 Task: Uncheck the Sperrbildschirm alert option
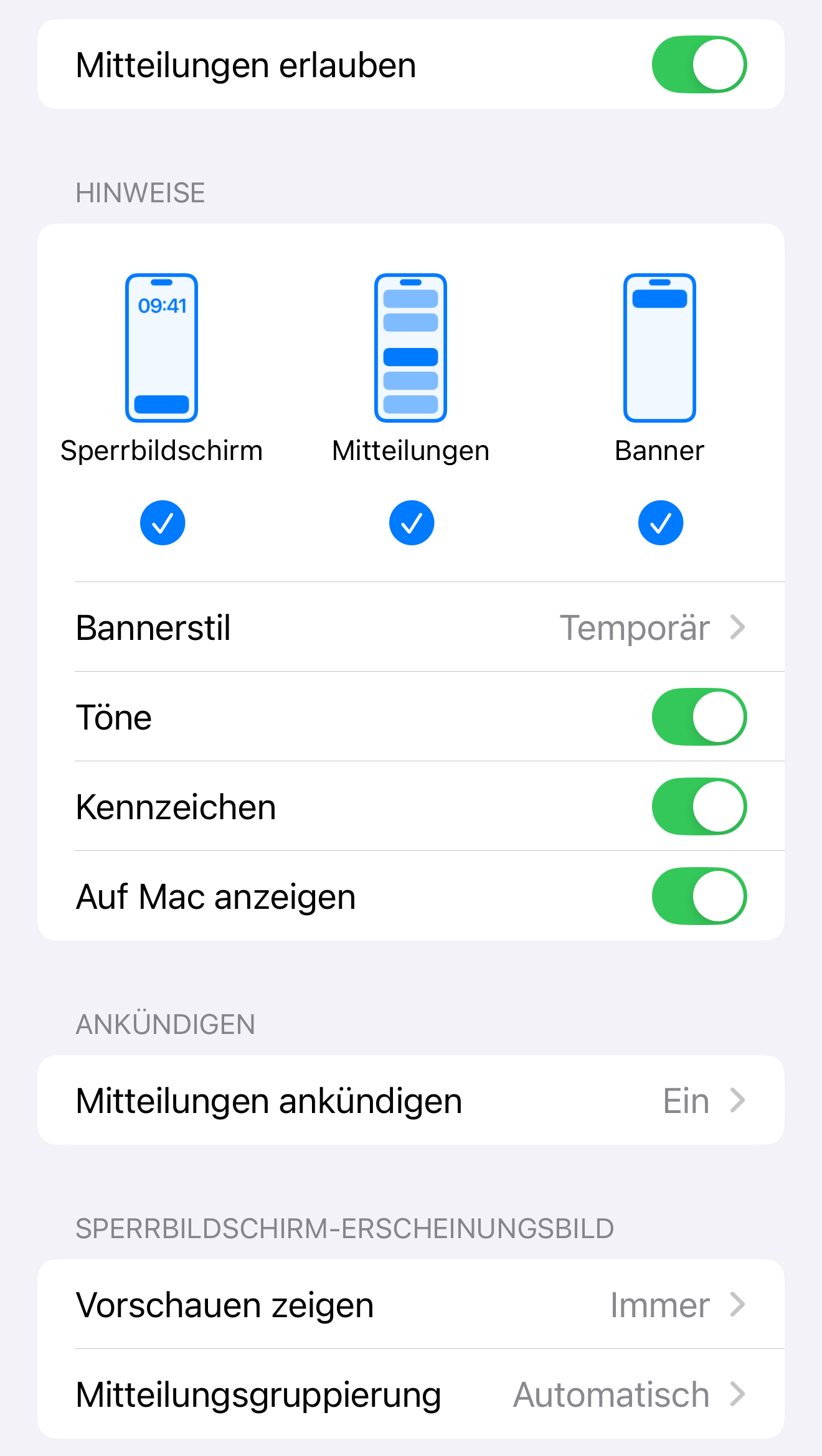point(163,523)
